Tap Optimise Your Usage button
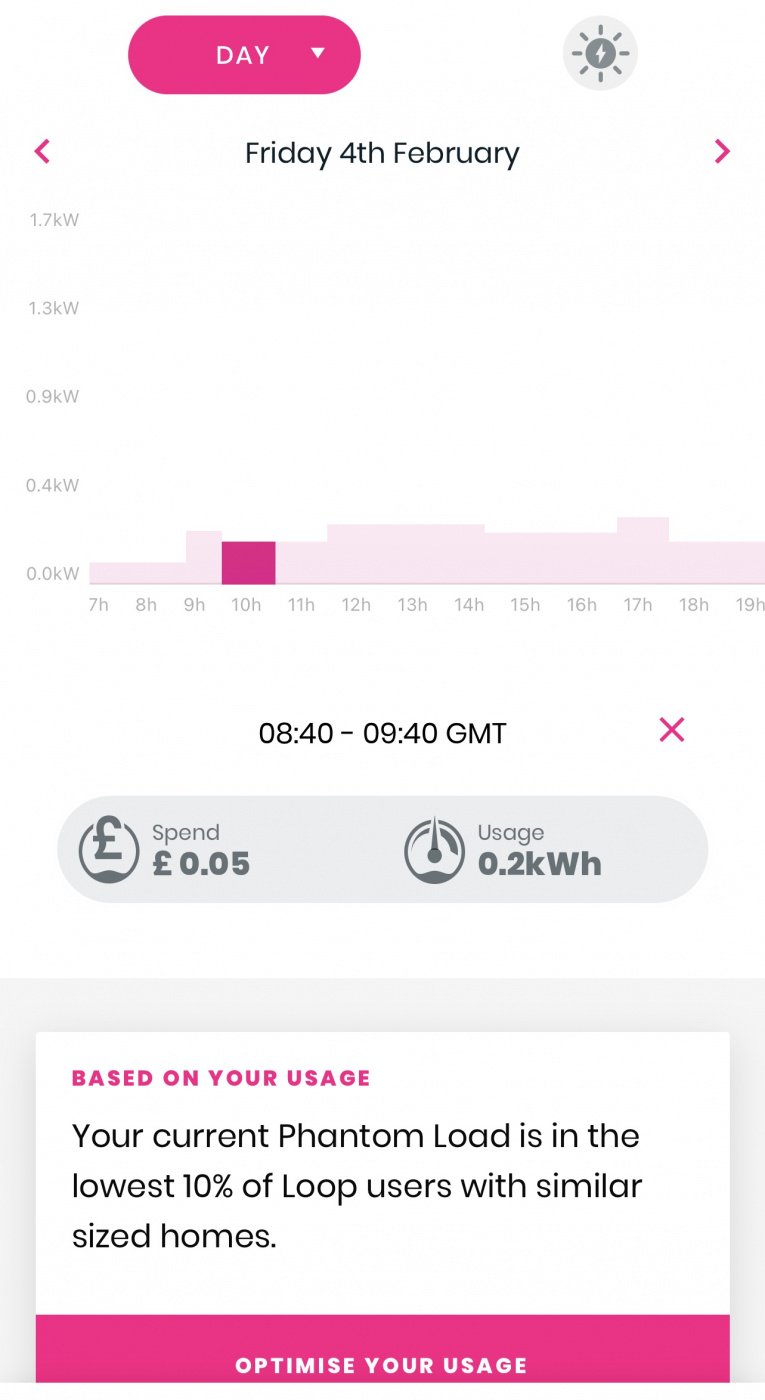This screenshot has height=1400, width=765. pos(382,1358)
